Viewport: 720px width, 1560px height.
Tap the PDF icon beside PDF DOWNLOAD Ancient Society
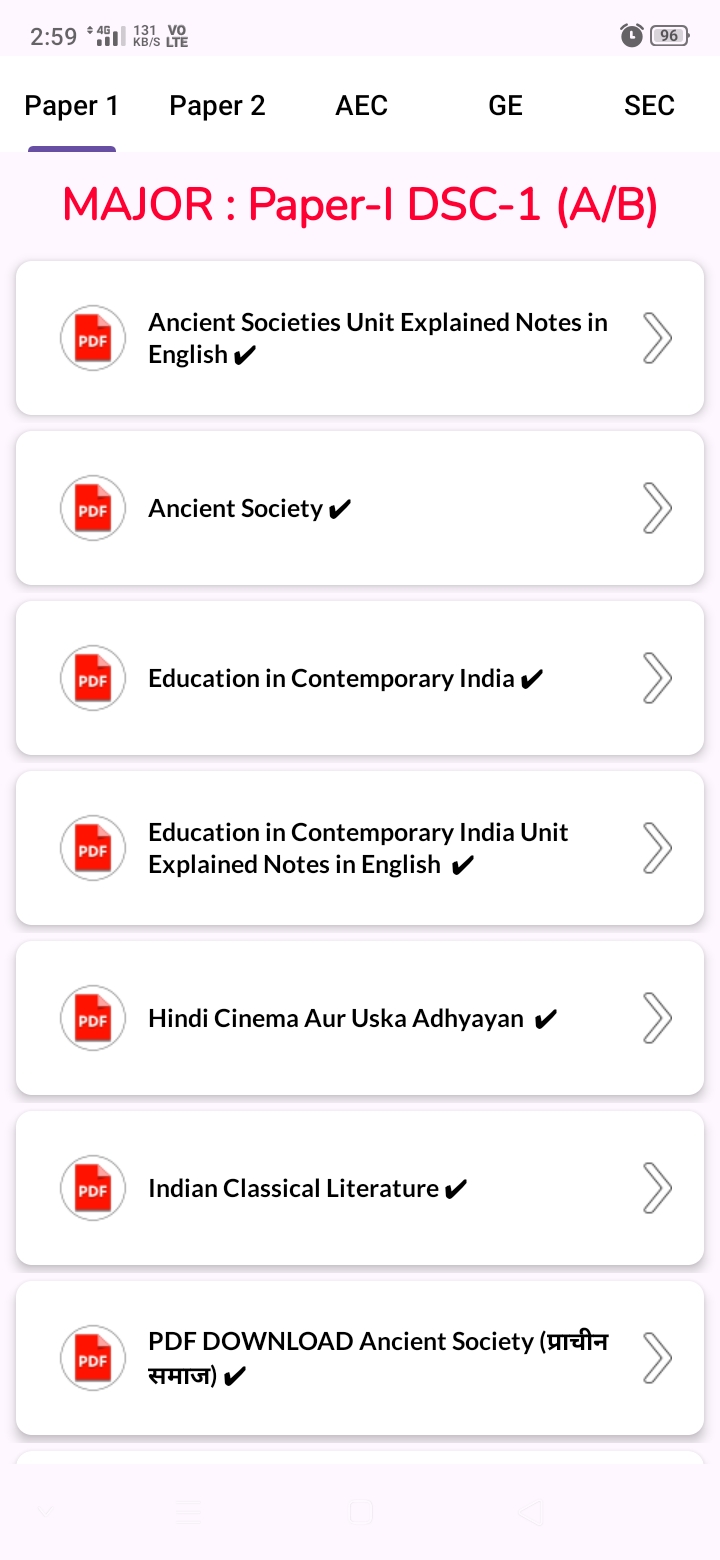click(x=92, y=1358)
